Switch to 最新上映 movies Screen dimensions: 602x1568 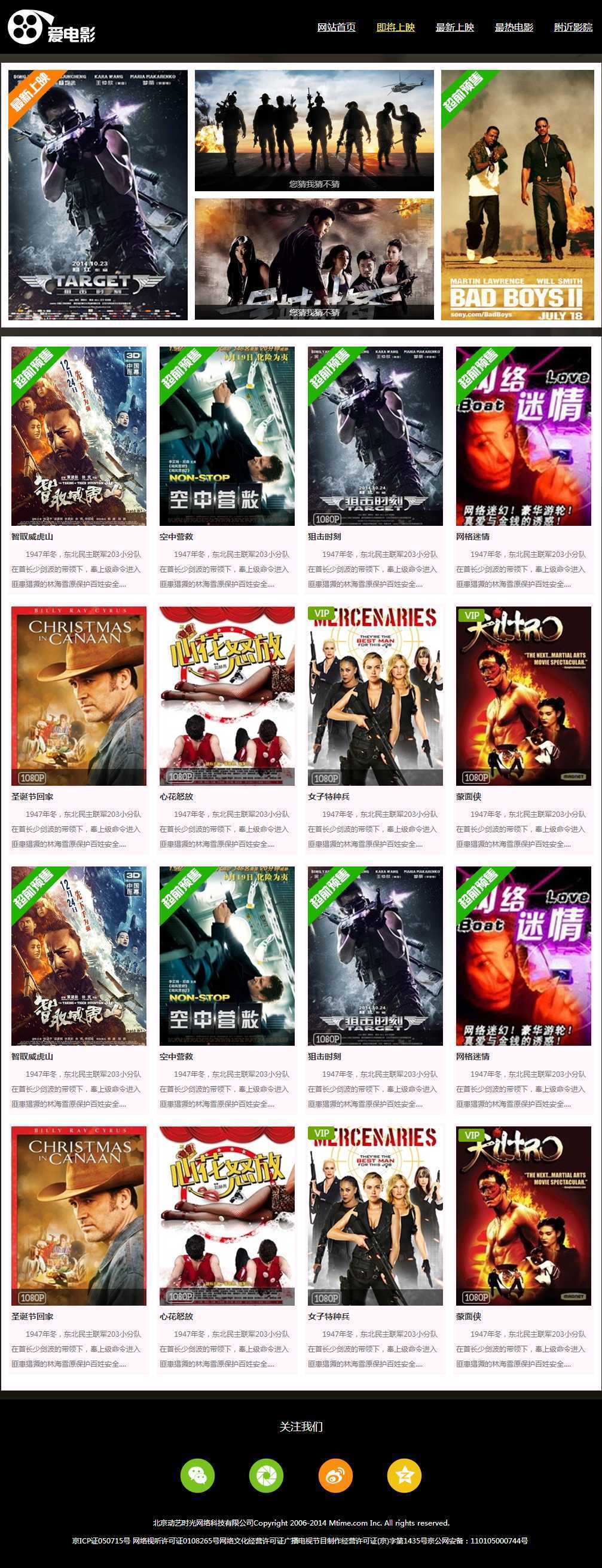tap(455, 27)
